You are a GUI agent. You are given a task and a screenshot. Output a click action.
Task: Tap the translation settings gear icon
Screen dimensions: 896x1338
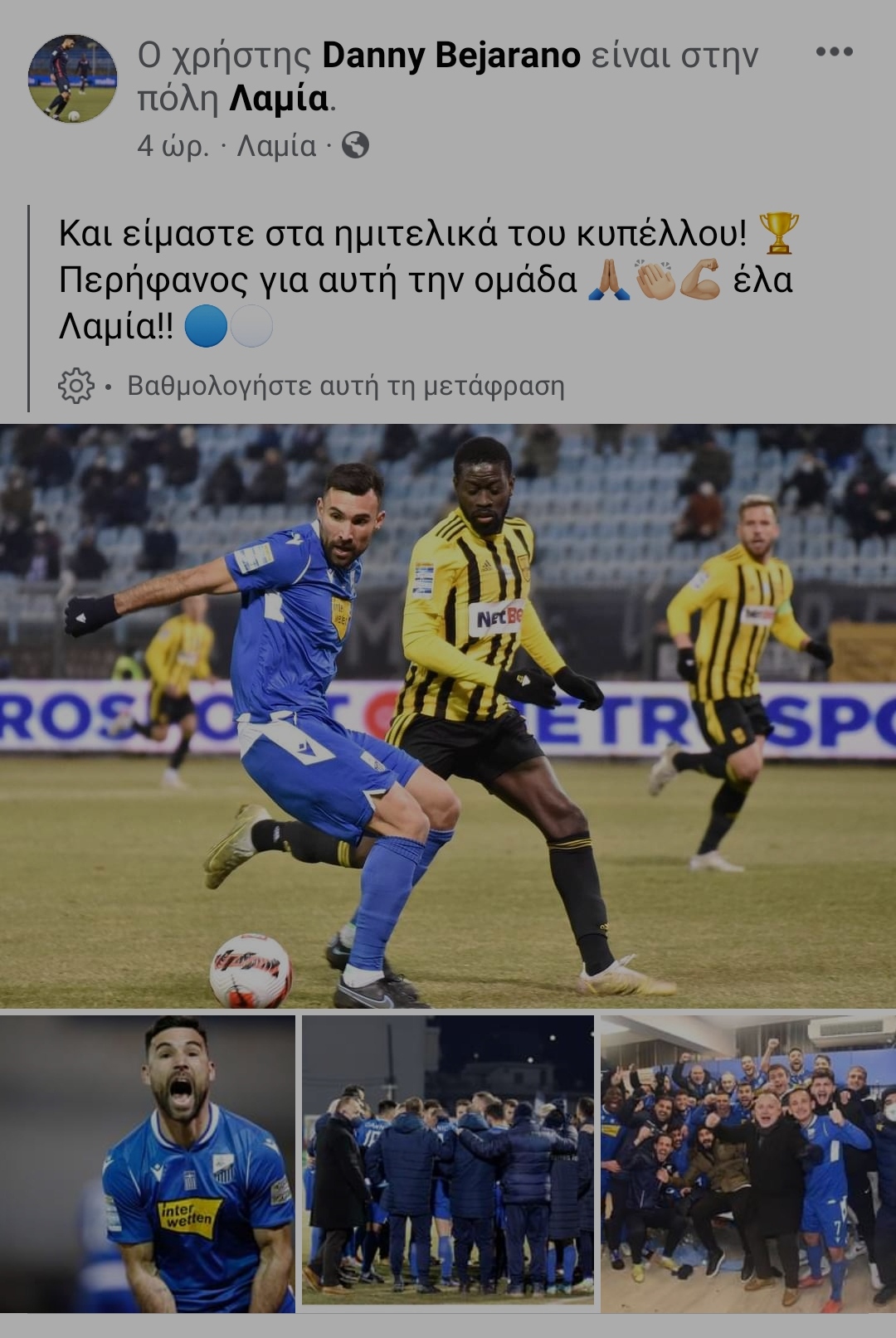(x=75, y=386)
